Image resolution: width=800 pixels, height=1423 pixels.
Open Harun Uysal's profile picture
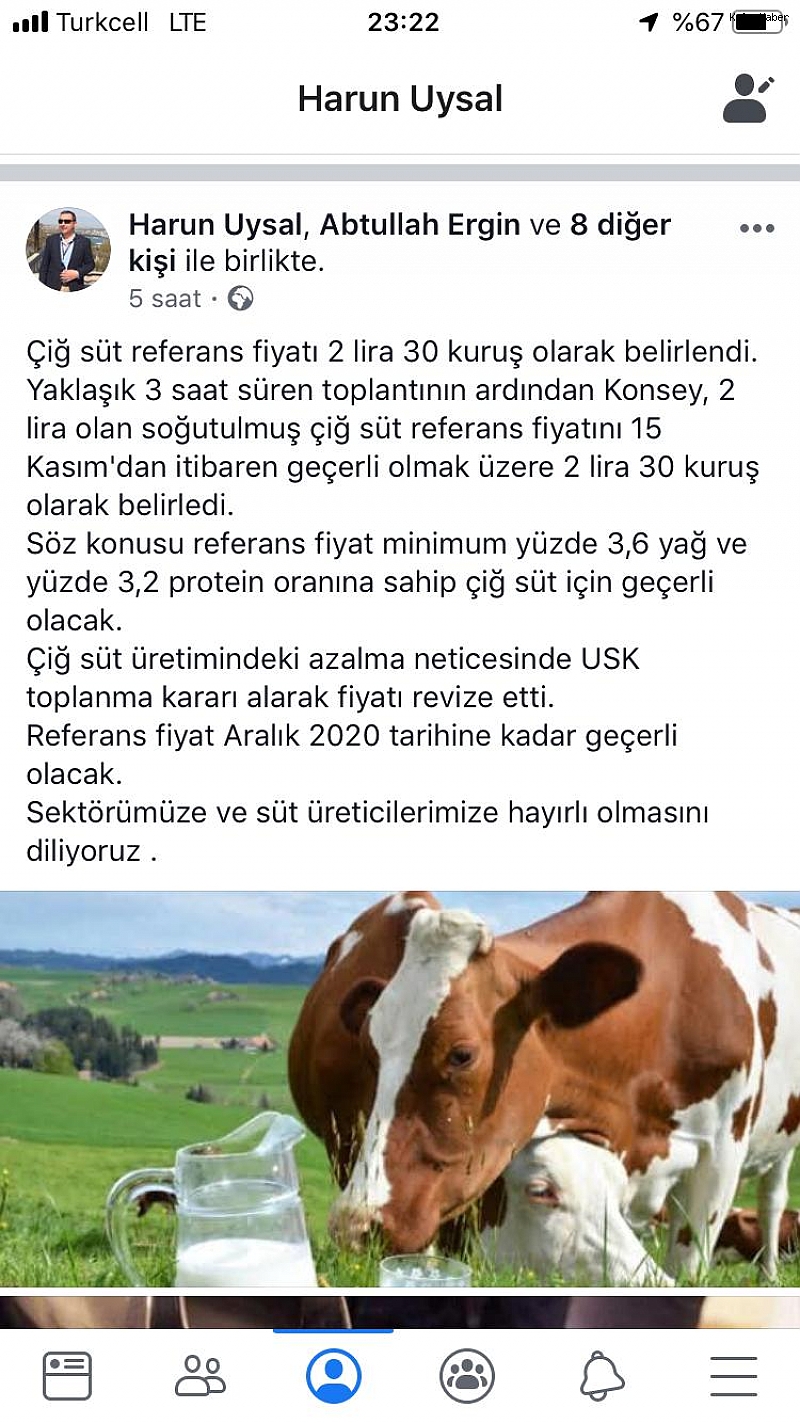[x=68, y=250]
